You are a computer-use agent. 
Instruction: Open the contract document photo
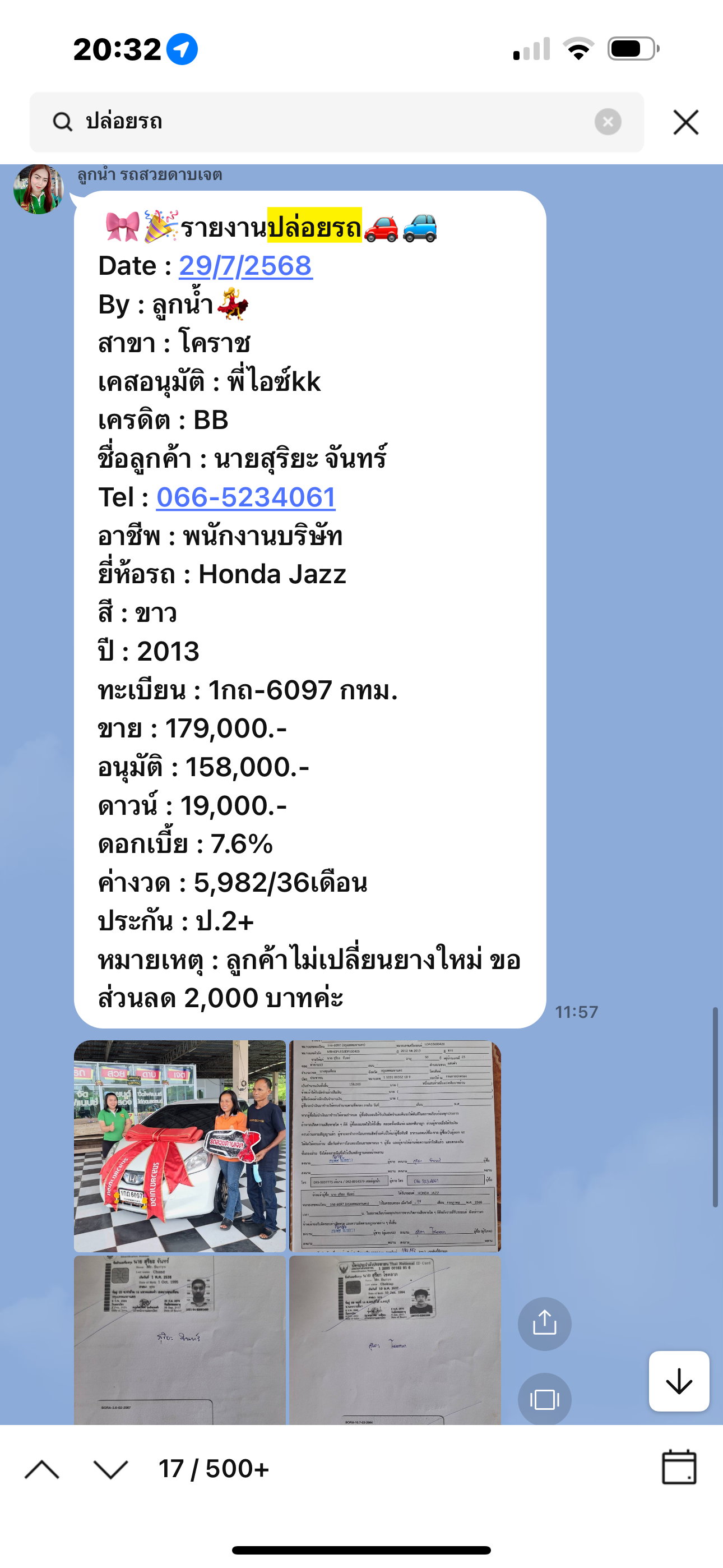395,1146
